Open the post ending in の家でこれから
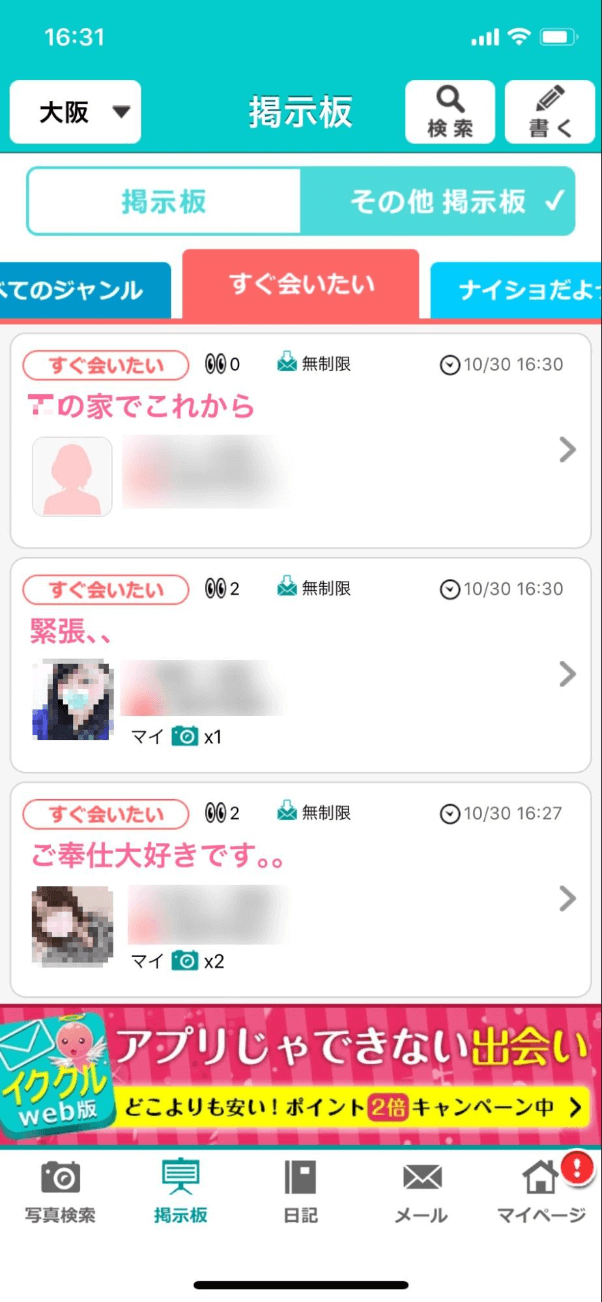 pos(300,440)
